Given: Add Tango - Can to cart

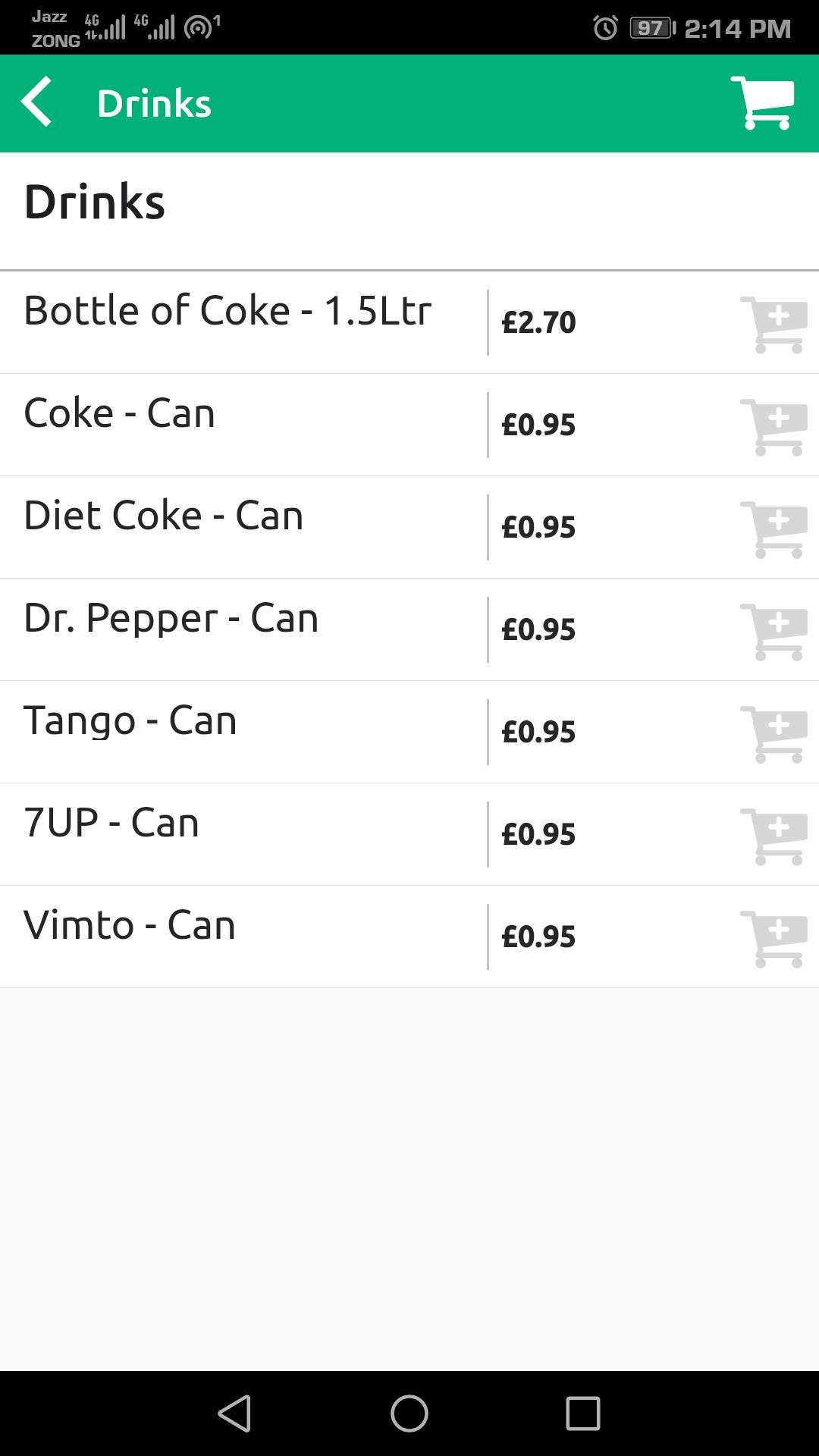Looking at the screenshot, I should coord(774,734).
